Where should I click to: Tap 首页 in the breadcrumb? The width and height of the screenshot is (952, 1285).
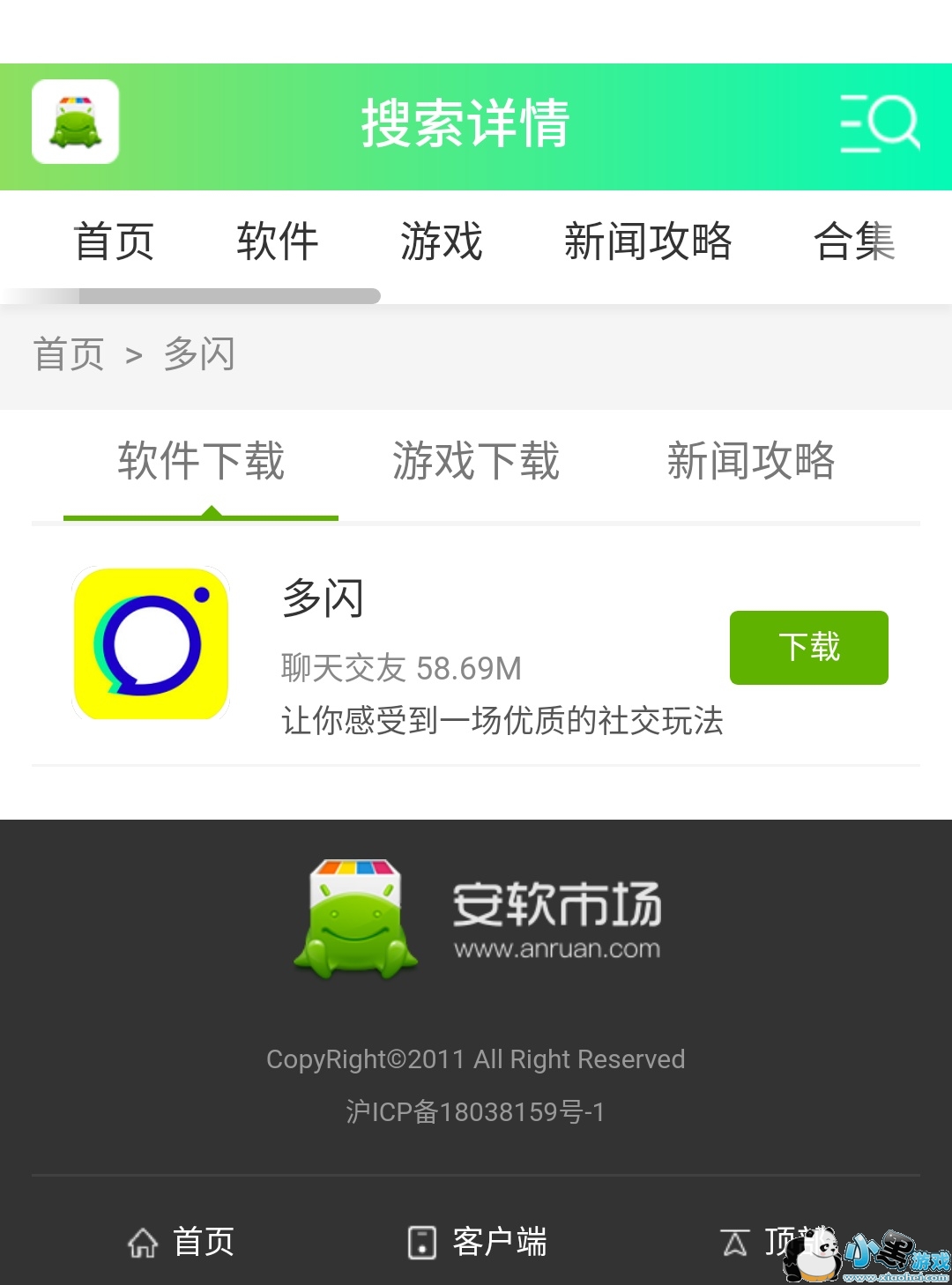click(x=69, y=354)
